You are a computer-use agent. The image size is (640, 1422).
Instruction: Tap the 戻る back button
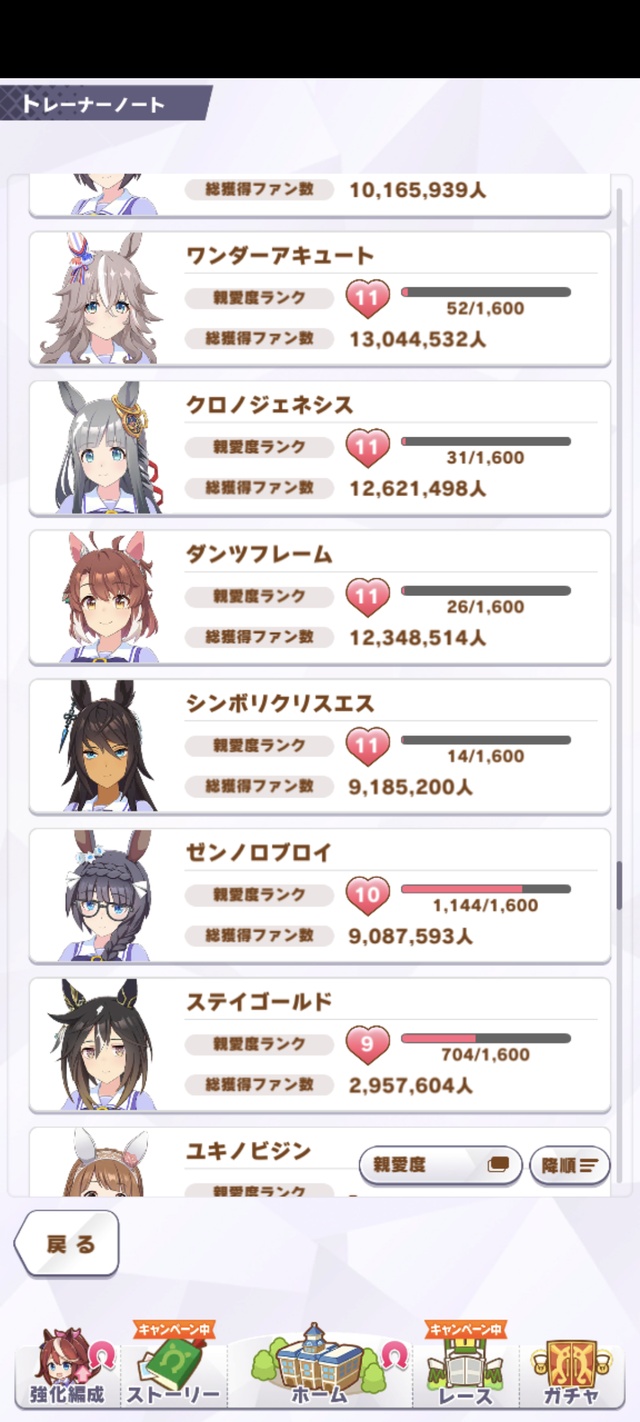[68, 1244]
